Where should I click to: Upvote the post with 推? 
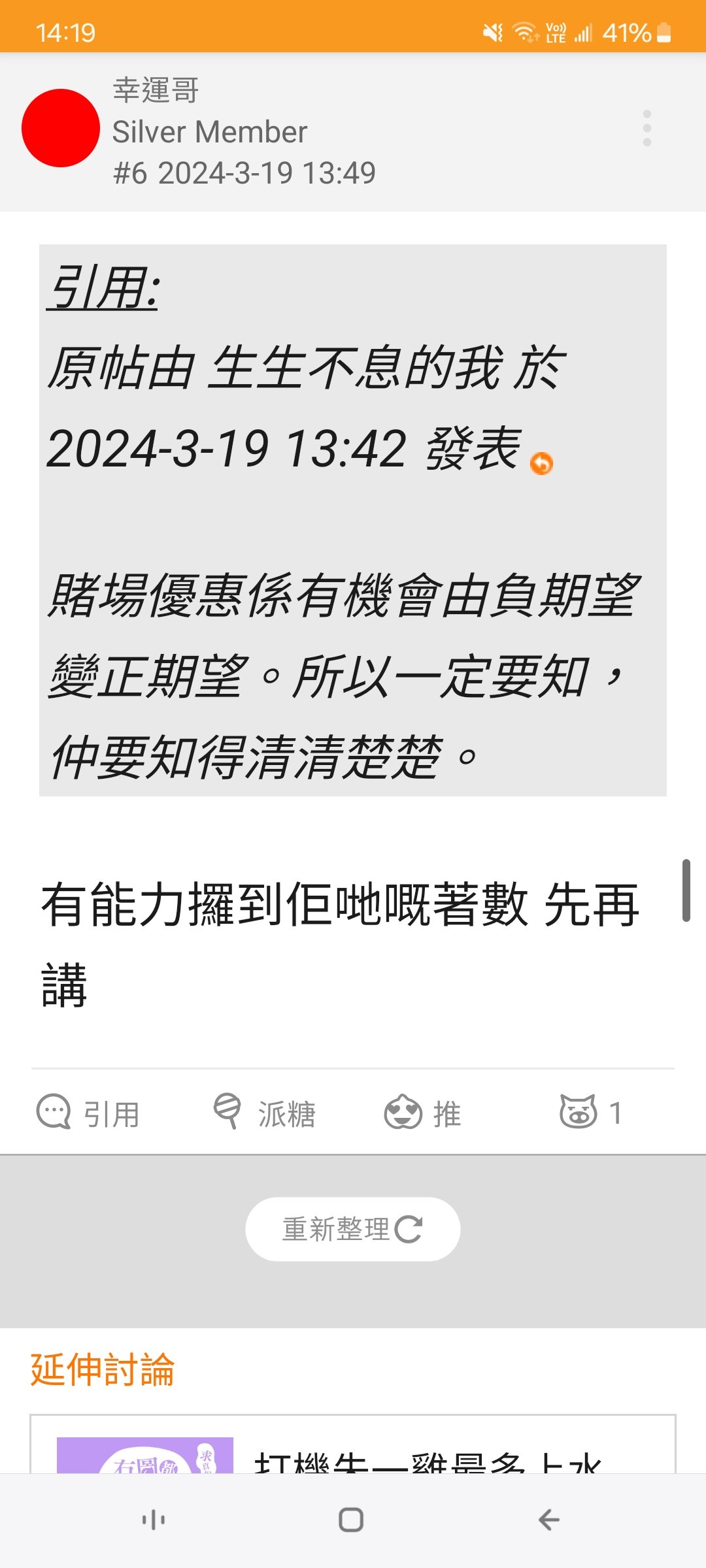423,1113
